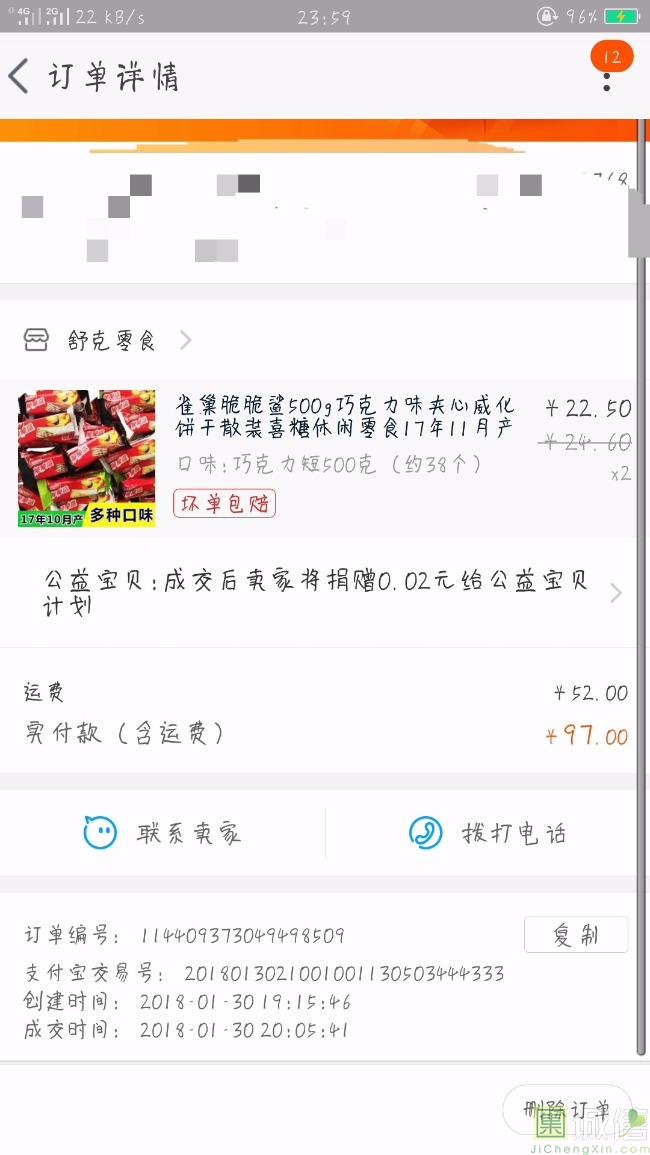The height and width of the screenshot is (1155, 650).
Task: Tap 联系卖家 to message the seller
Action: pos(162,833)
